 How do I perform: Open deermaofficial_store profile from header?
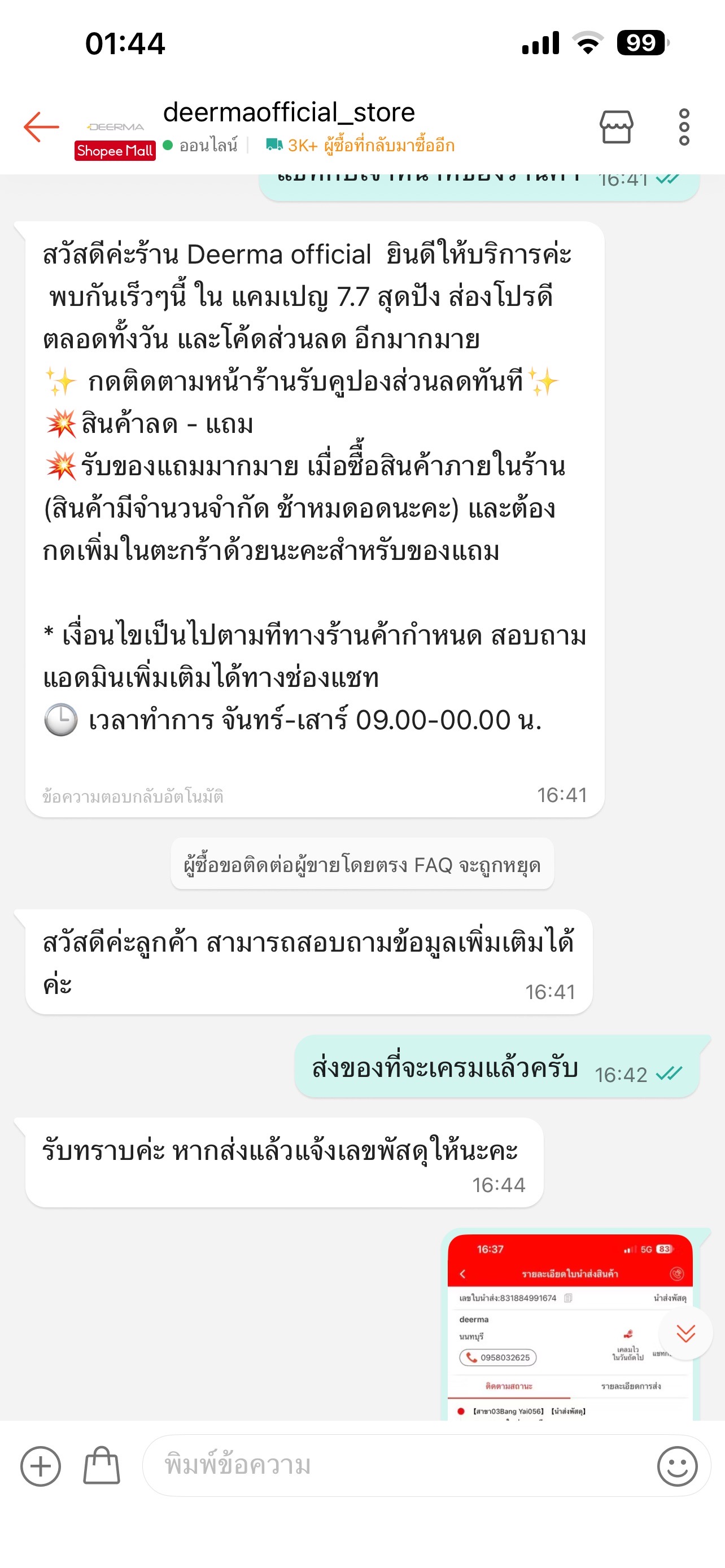(x=289, y=113)
